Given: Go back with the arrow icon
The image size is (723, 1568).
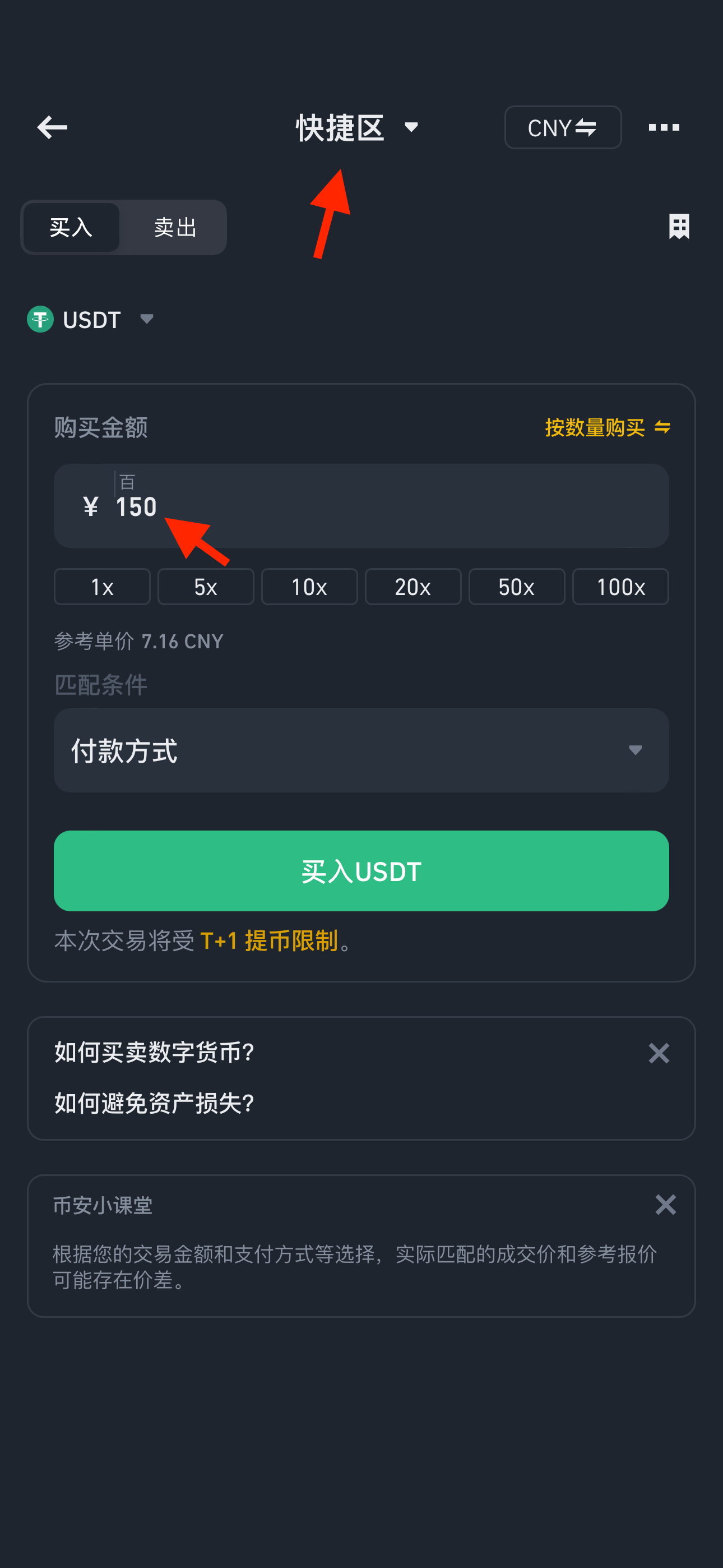Looking at the screenshot, I should [52, 127].
